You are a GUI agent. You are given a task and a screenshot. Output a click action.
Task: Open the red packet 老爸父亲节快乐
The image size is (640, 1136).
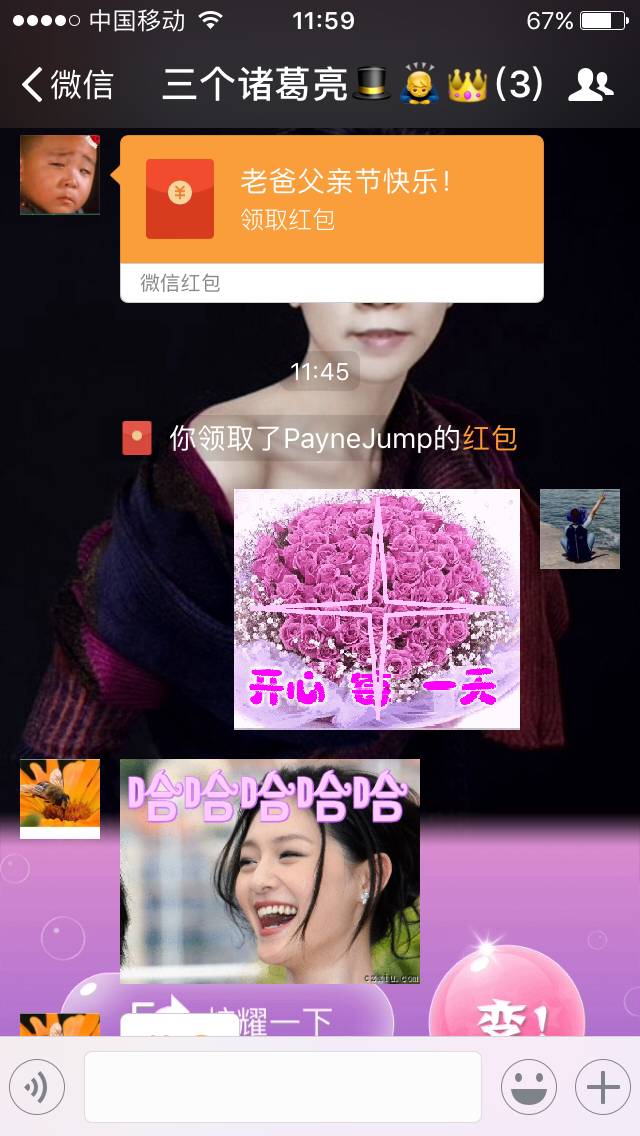tap(331, 200)
